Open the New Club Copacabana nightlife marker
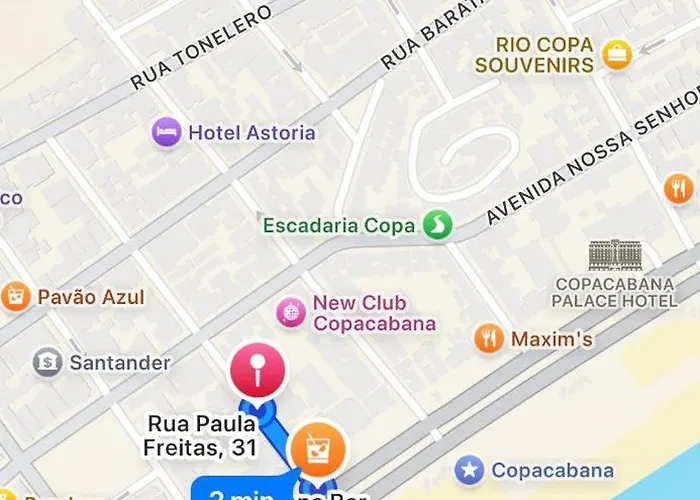The height and width of the screenshot is (500, 700). (x=291, y=312)
